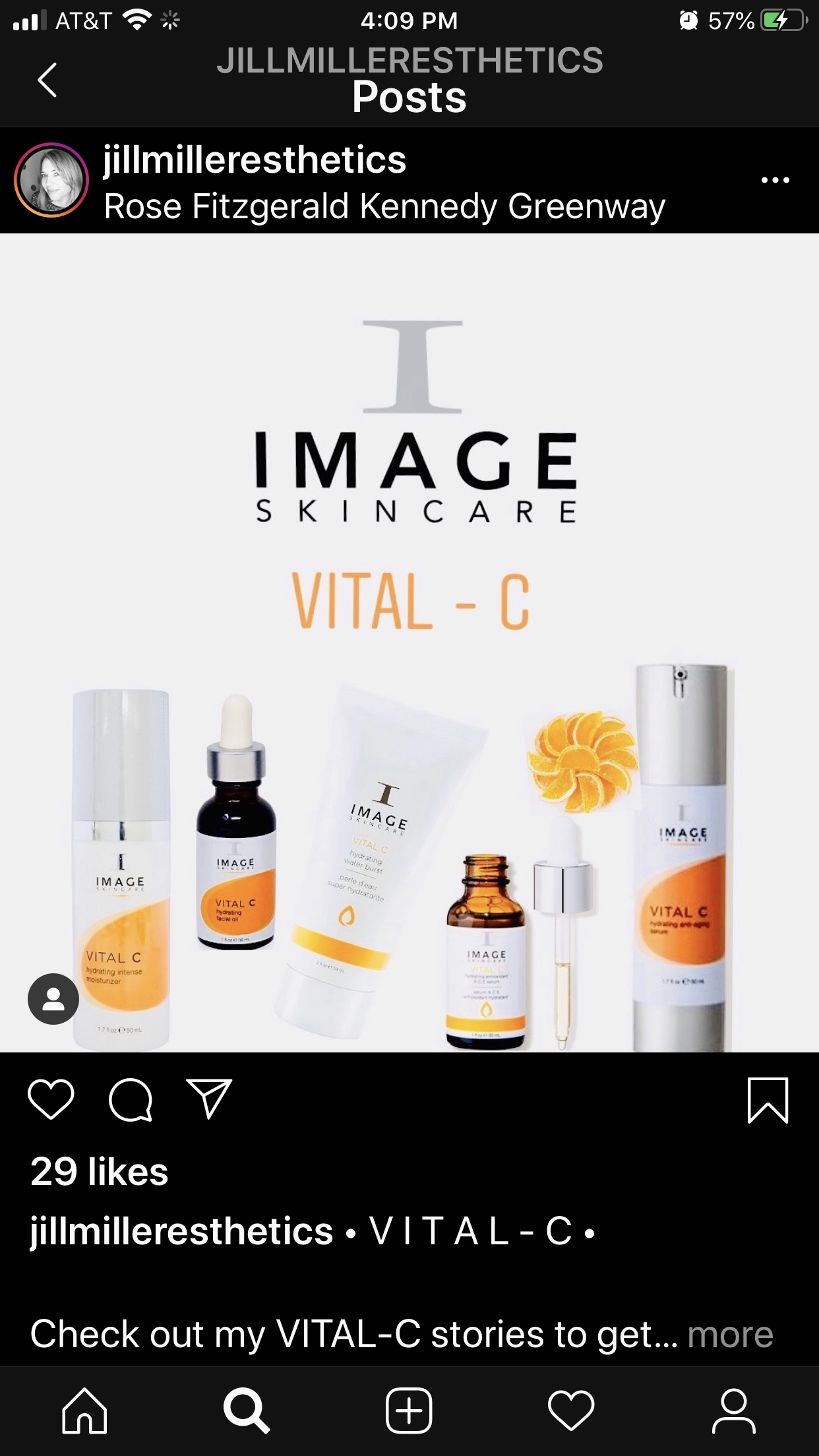Open Rose Fitzgerald Kennedy Greenway location
The image size is (819, 1456).
tap(384, 206)
